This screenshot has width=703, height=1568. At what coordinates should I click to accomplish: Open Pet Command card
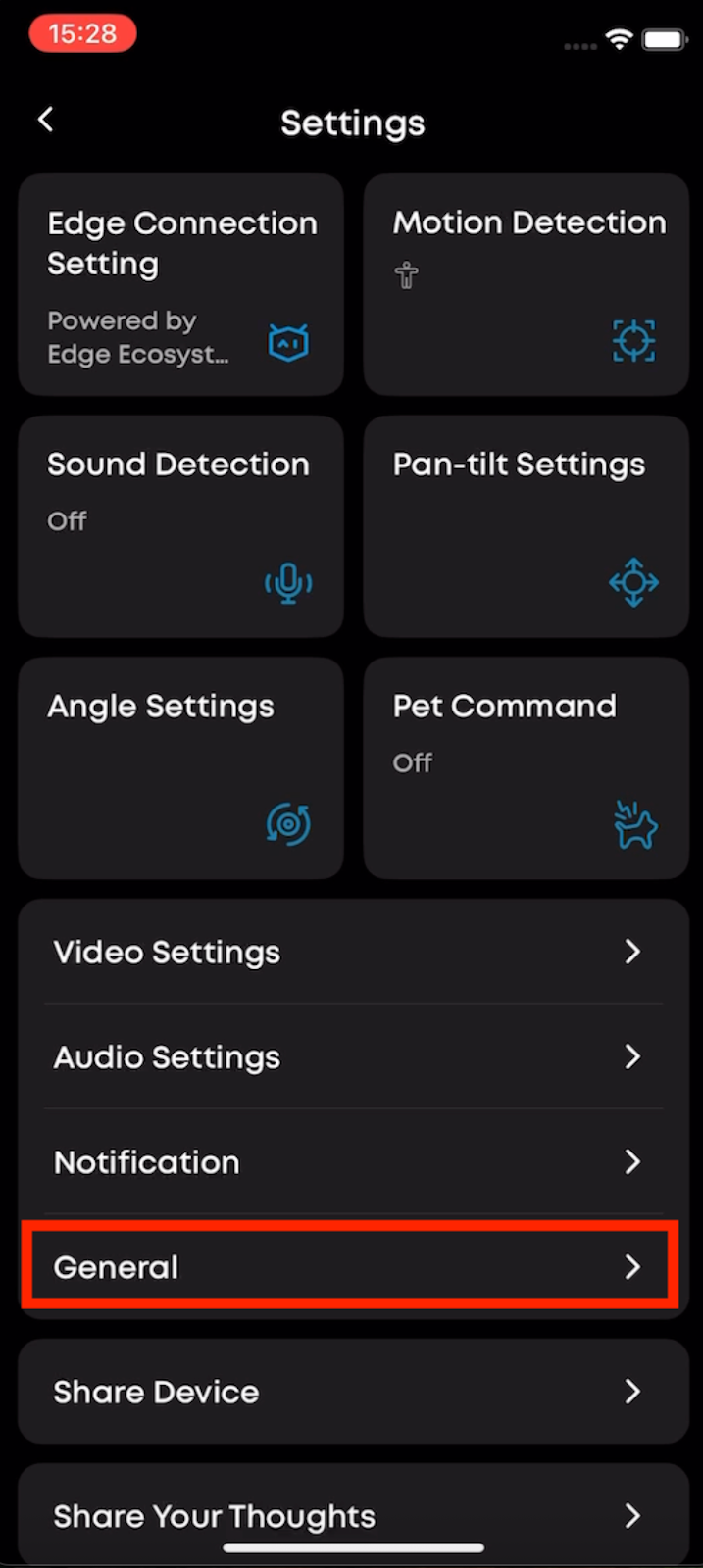point(527,767)
